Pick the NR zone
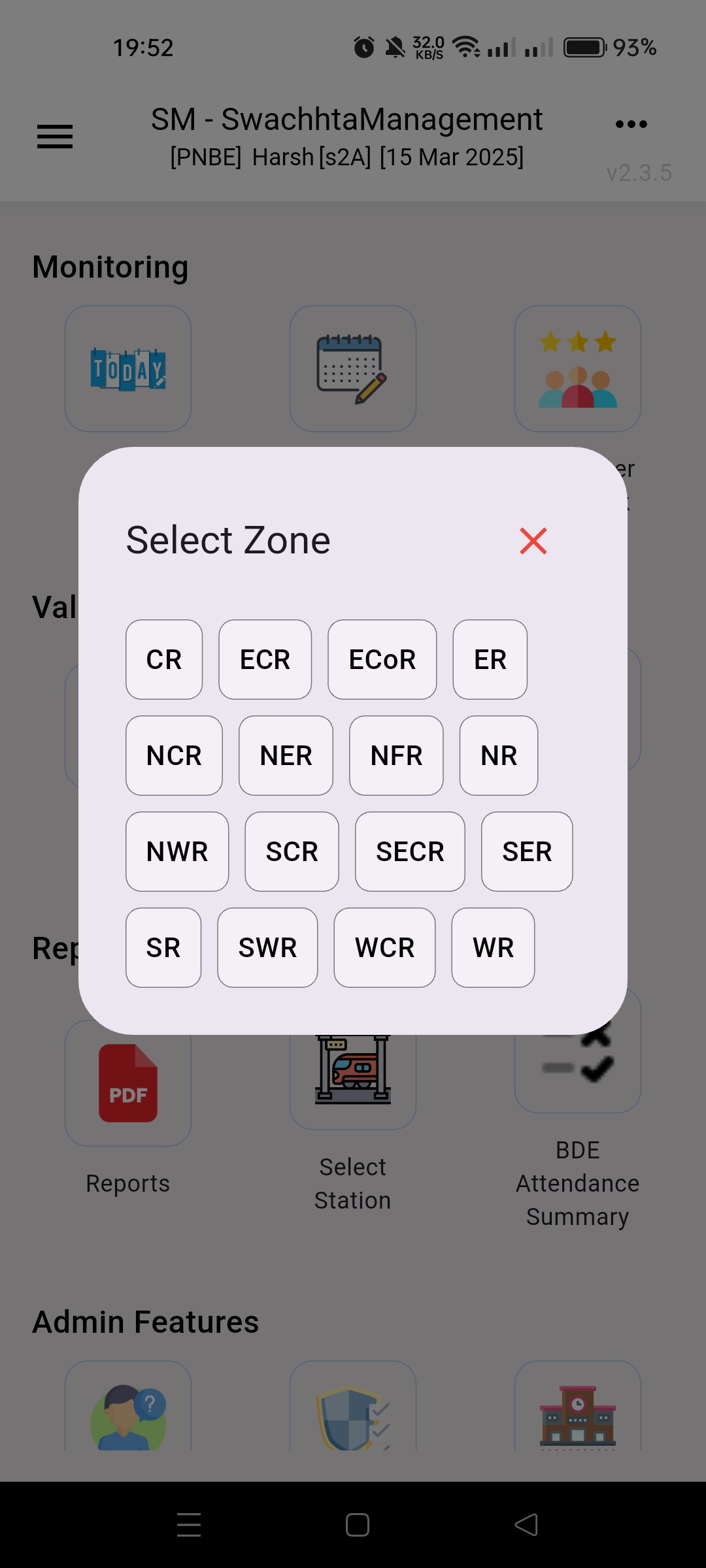This screenshot has width=706, height=1568. 499,755
